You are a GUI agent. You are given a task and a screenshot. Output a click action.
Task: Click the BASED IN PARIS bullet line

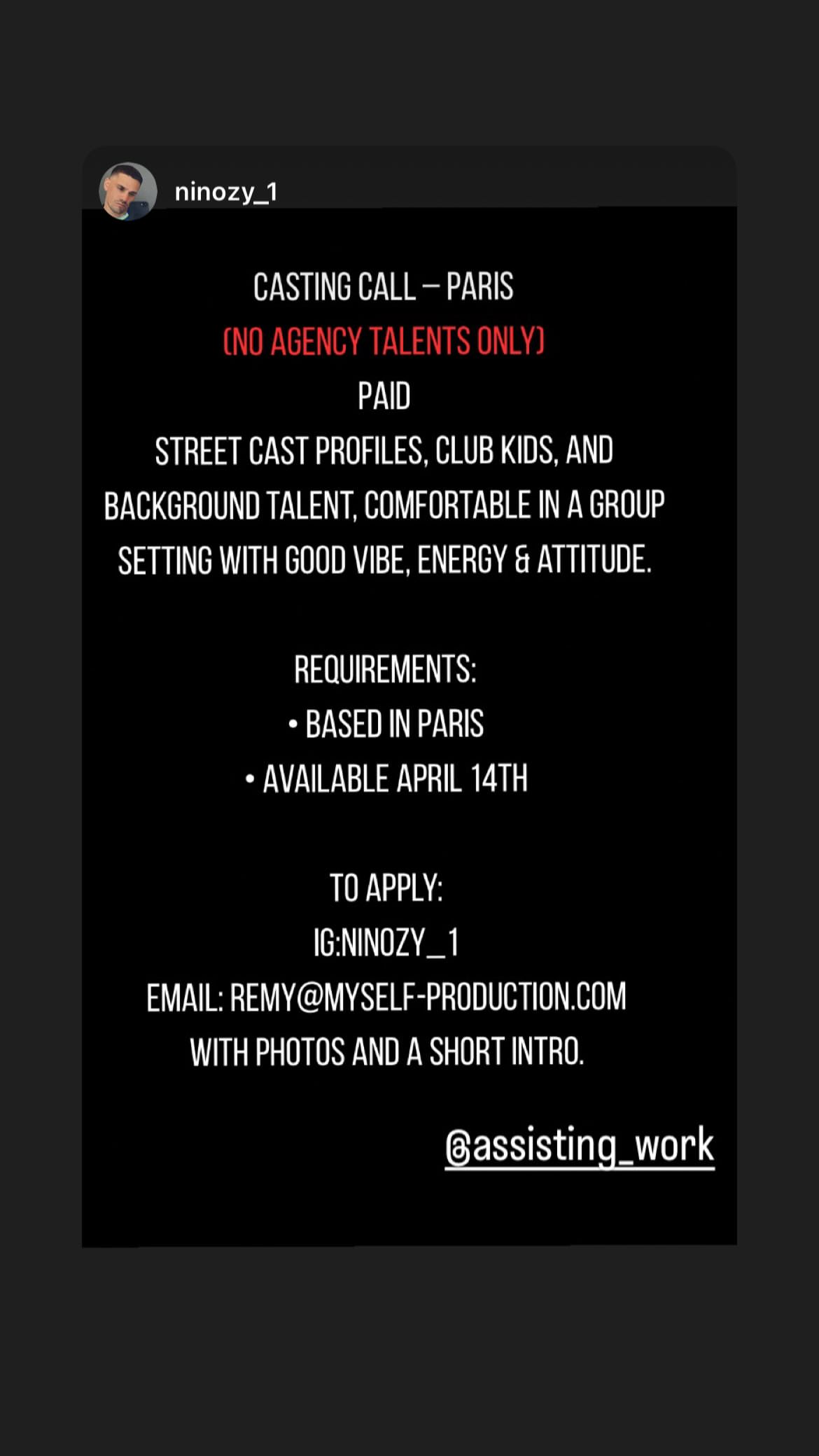coord(386,723)
